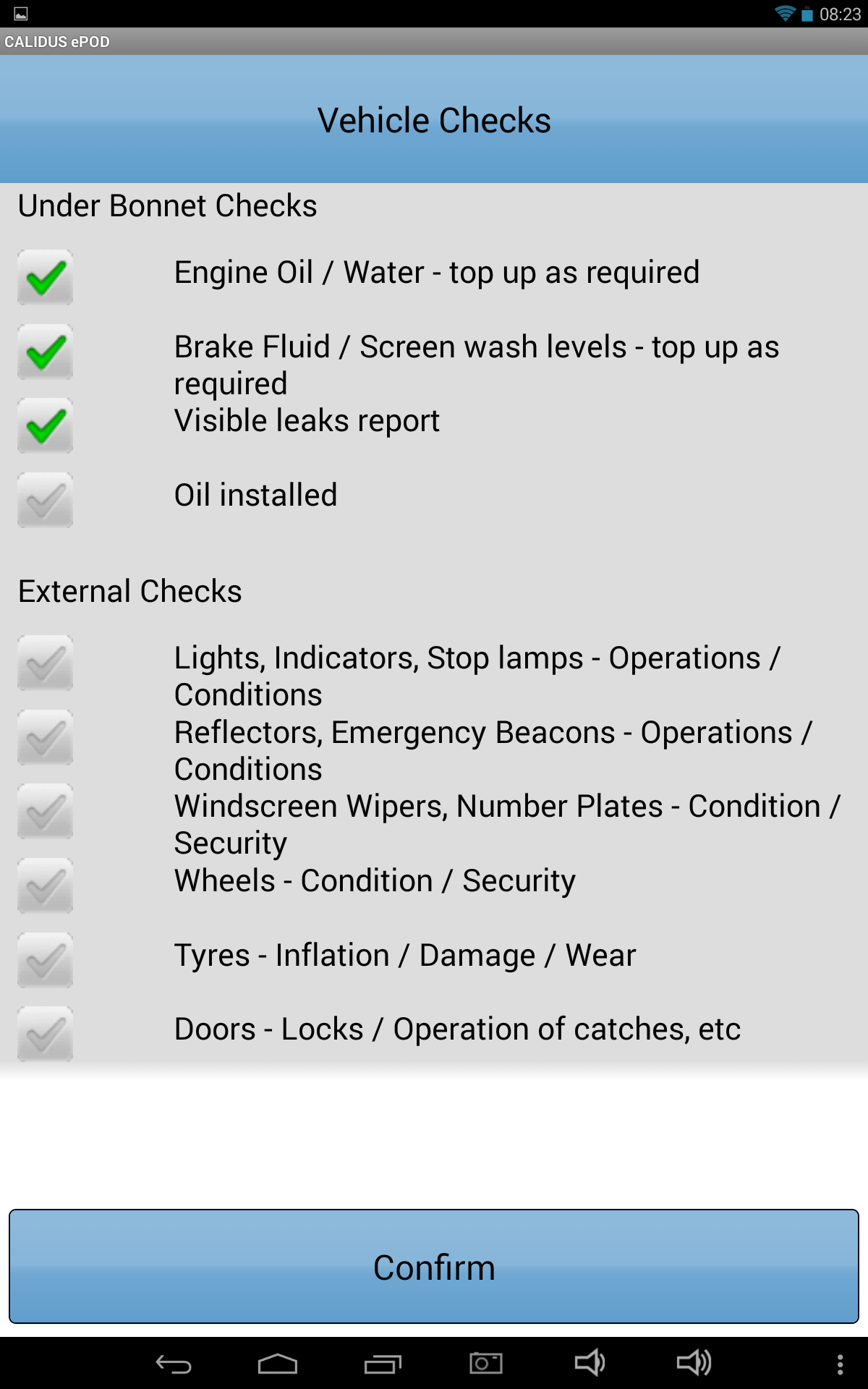The height and width of the screenshot is (1389, 868).
Task: Tick Doors - Locks / Operation of catches
Action: coord(45,1034)
